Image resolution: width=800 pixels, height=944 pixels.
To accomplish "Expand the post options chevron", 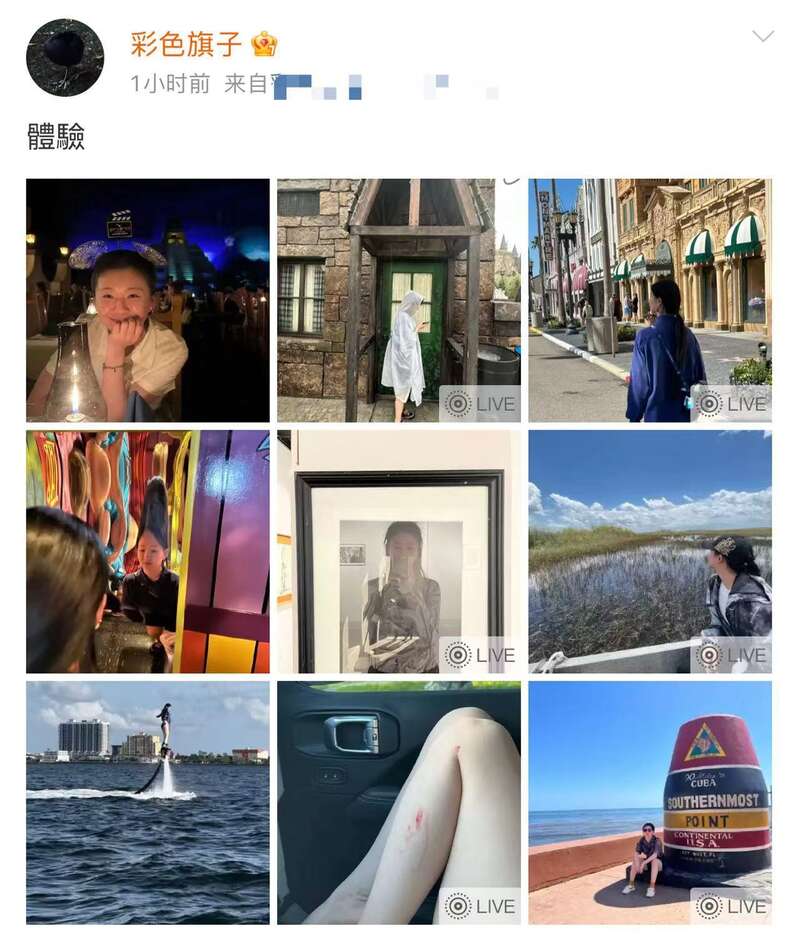I will pos(762,37).
